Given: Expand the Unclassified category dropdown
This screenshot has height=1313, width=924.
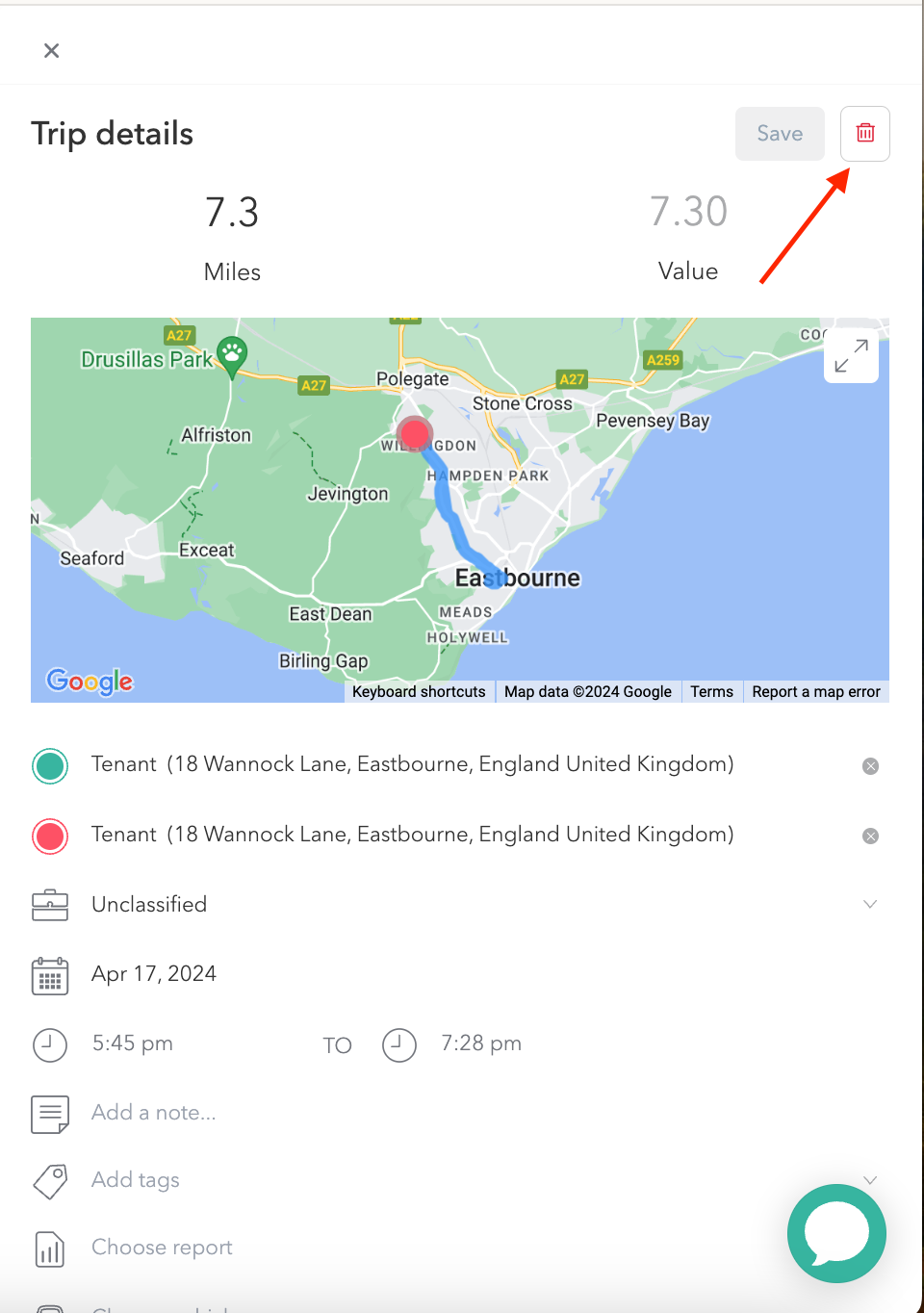Looking at the screenshot, I should point(869,904).
